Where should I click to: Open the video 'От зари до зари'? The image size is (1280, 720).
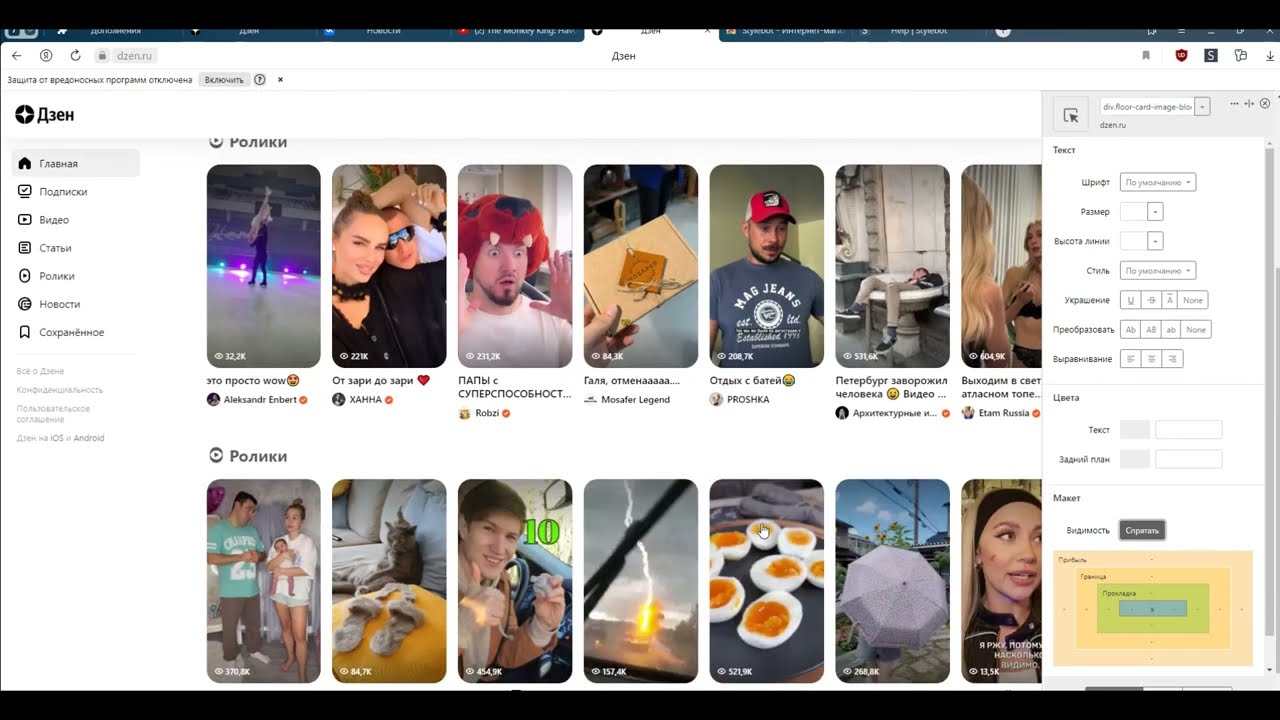[389, 266]
